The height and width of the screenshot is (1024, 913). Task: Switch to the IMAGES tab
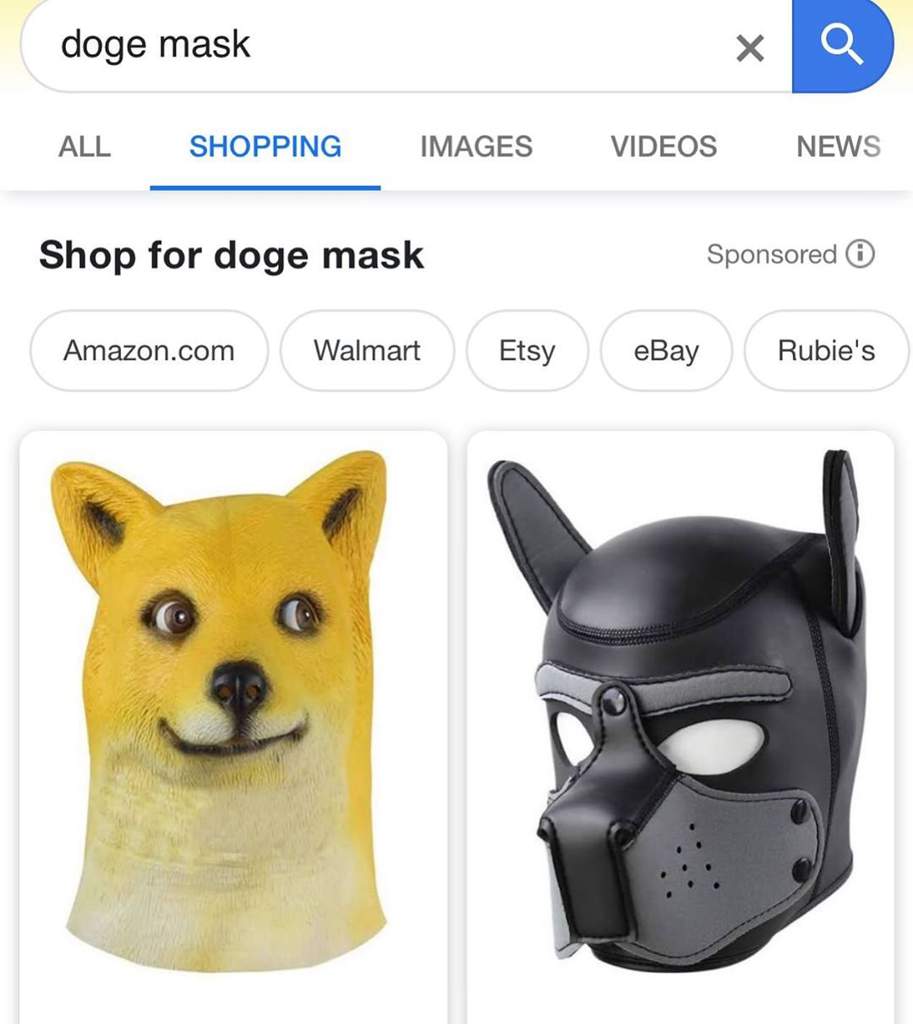coord(476,147)
